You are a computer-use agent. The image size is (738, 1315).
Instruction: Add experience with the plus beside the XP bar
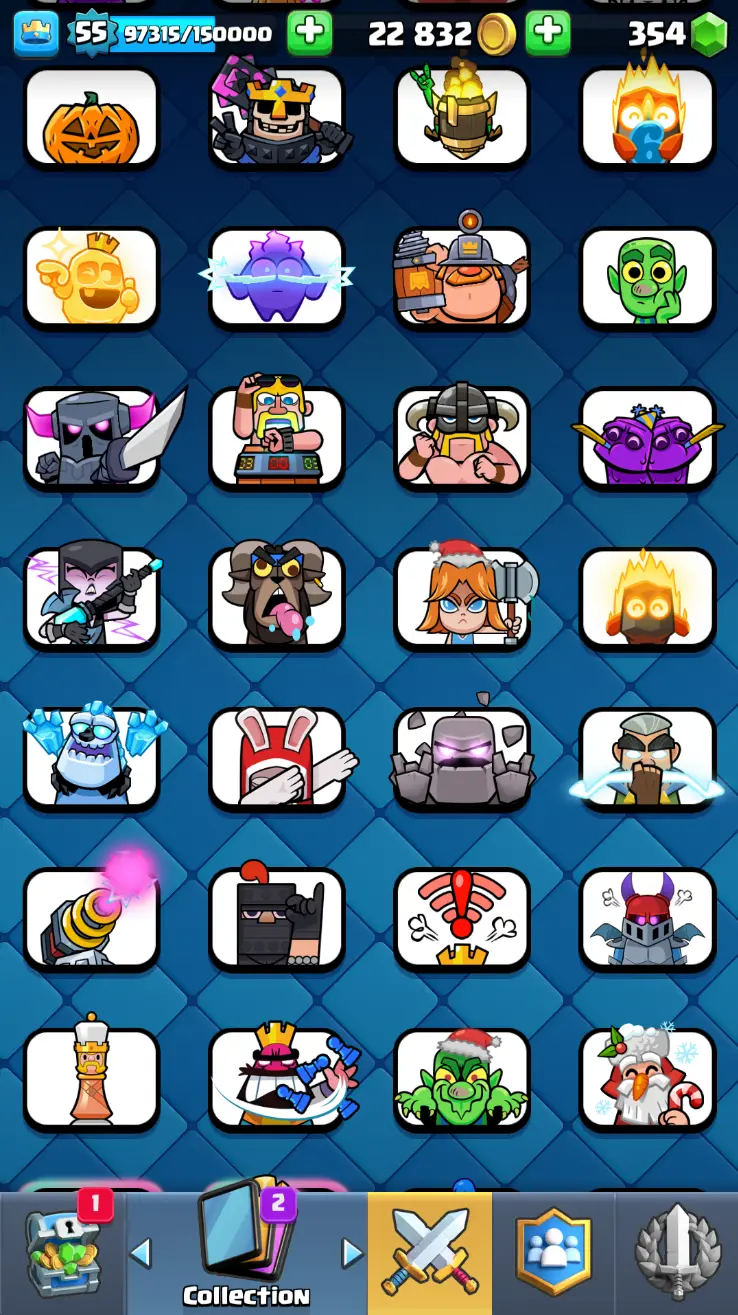click(309, 33)
